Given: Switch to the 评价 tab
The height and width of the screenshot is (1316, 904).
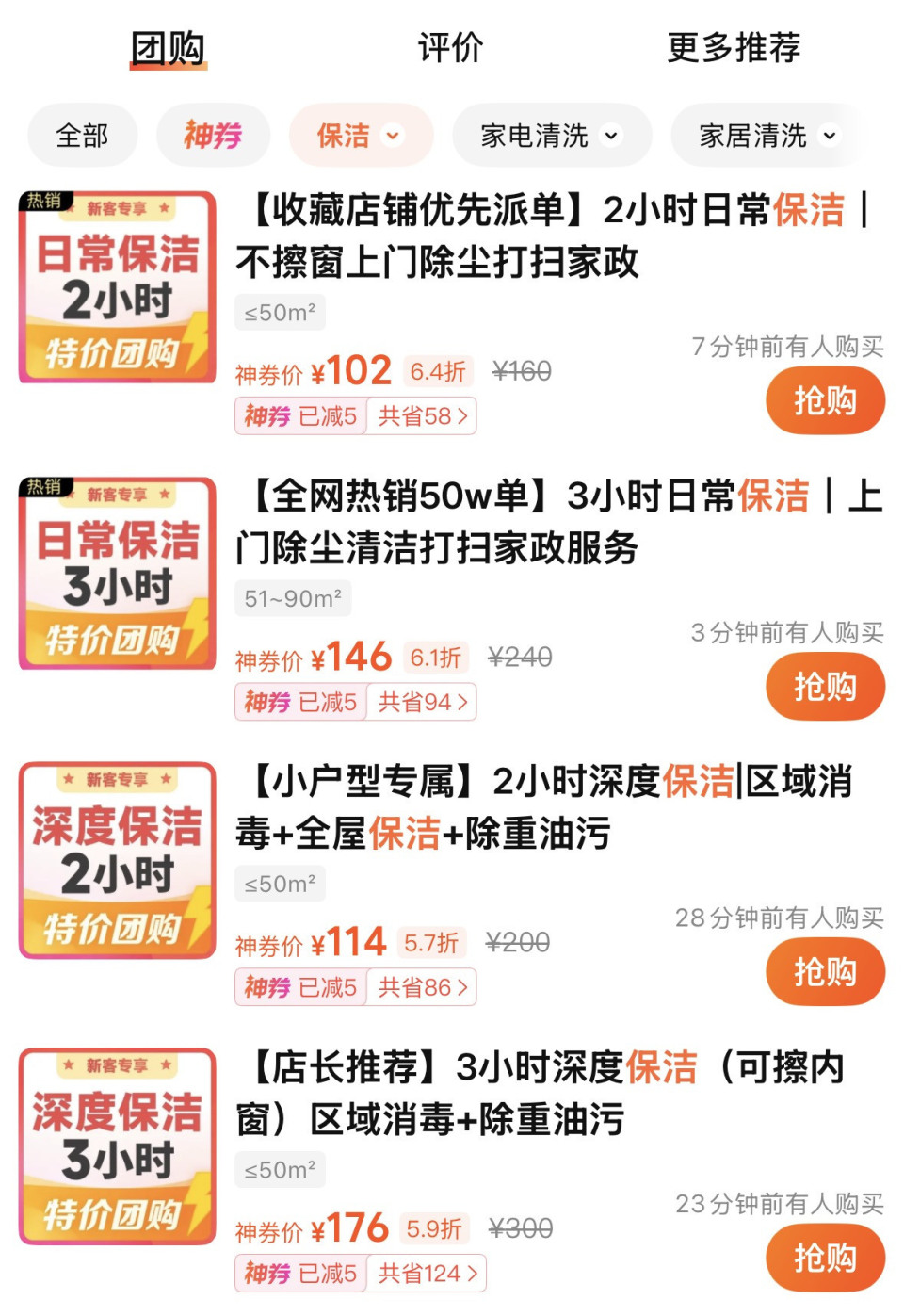Looking at the screenshot, I should 447,51.
